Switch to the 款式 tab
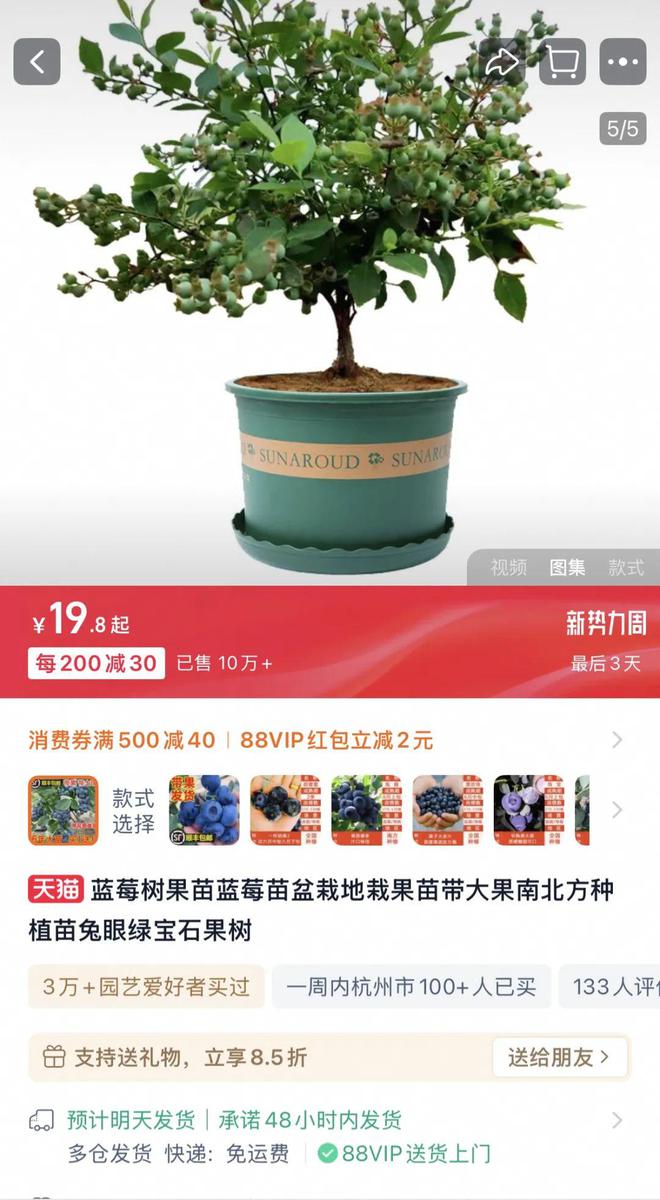660x1200 pixels. 626,568
